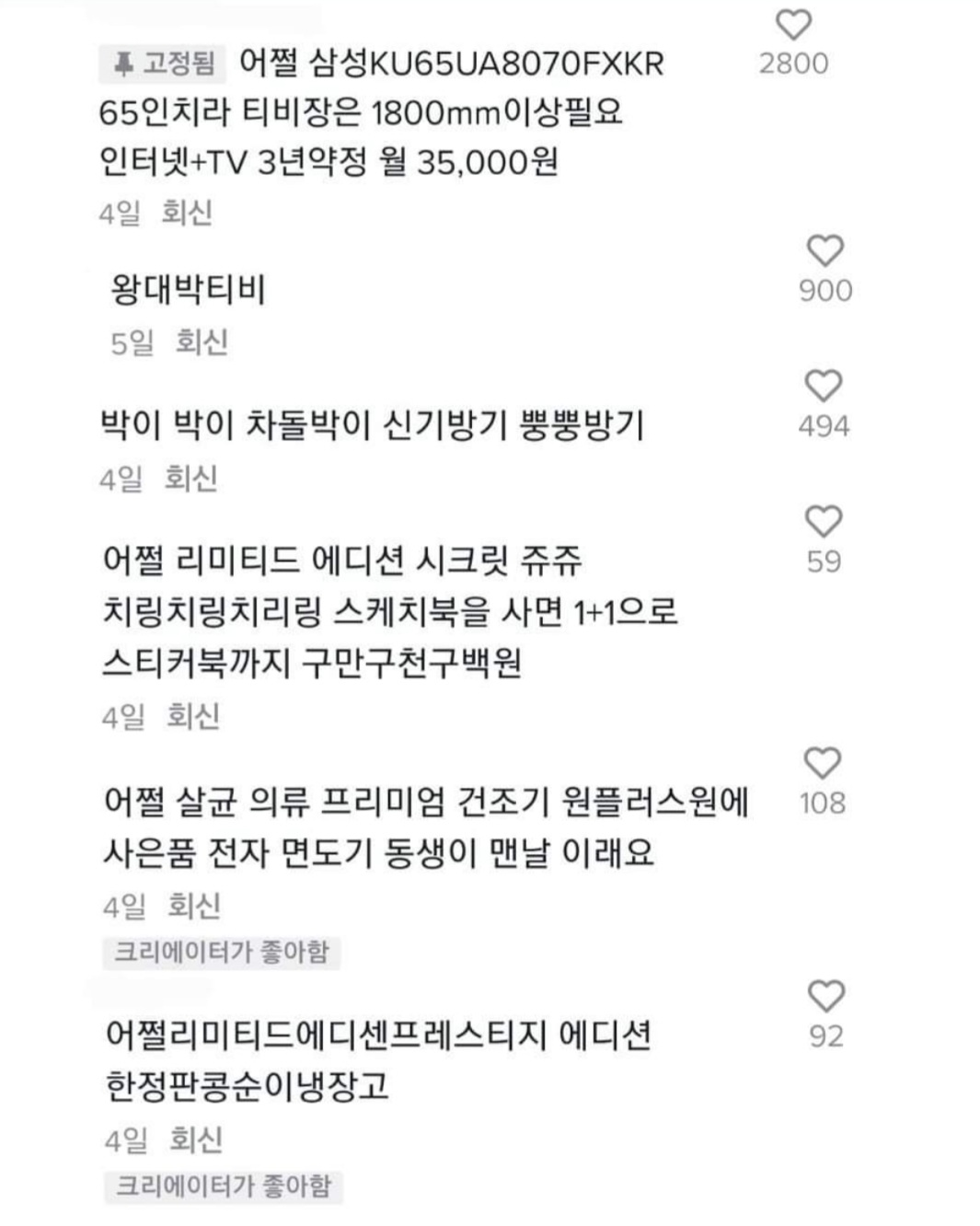Reply to the pinned 65인치 TV comment
The height and width of the screenshot is (1226, 980).
coord(187,213)
